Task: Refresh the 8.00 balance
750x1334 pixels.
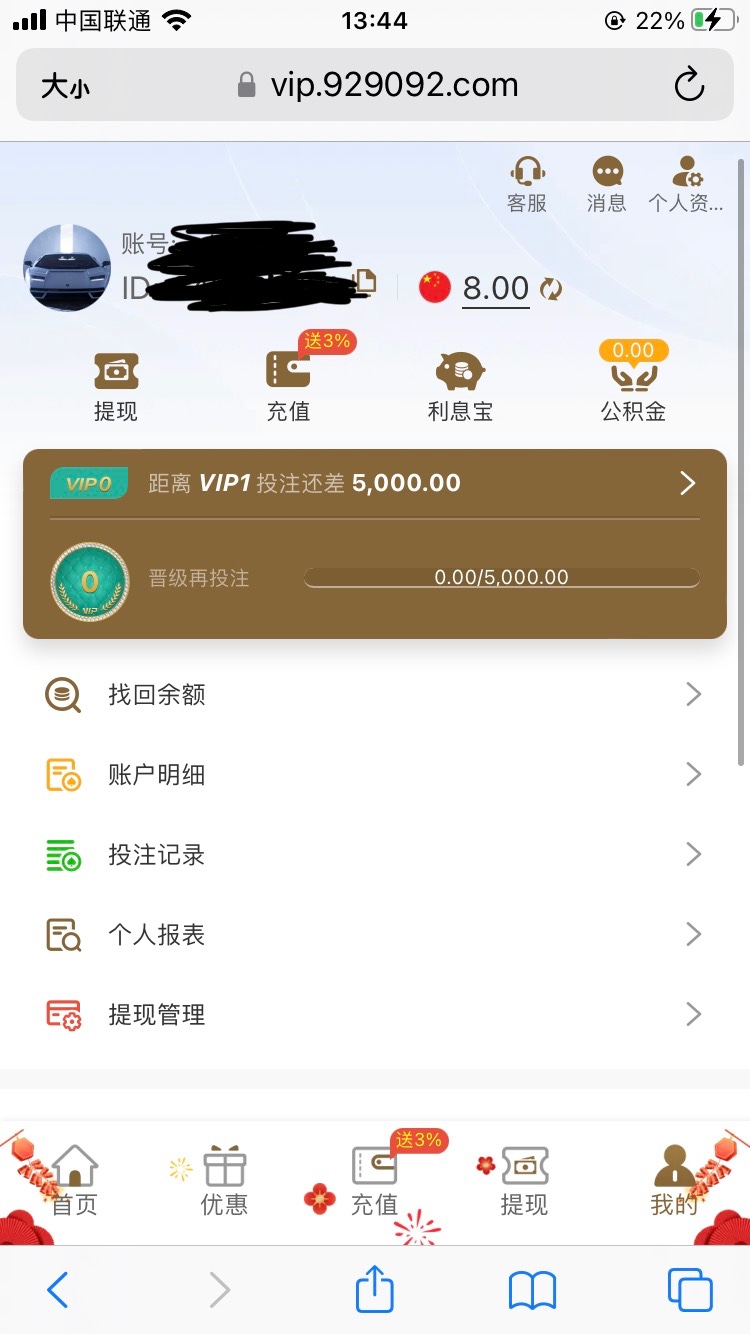Action: 551,289
